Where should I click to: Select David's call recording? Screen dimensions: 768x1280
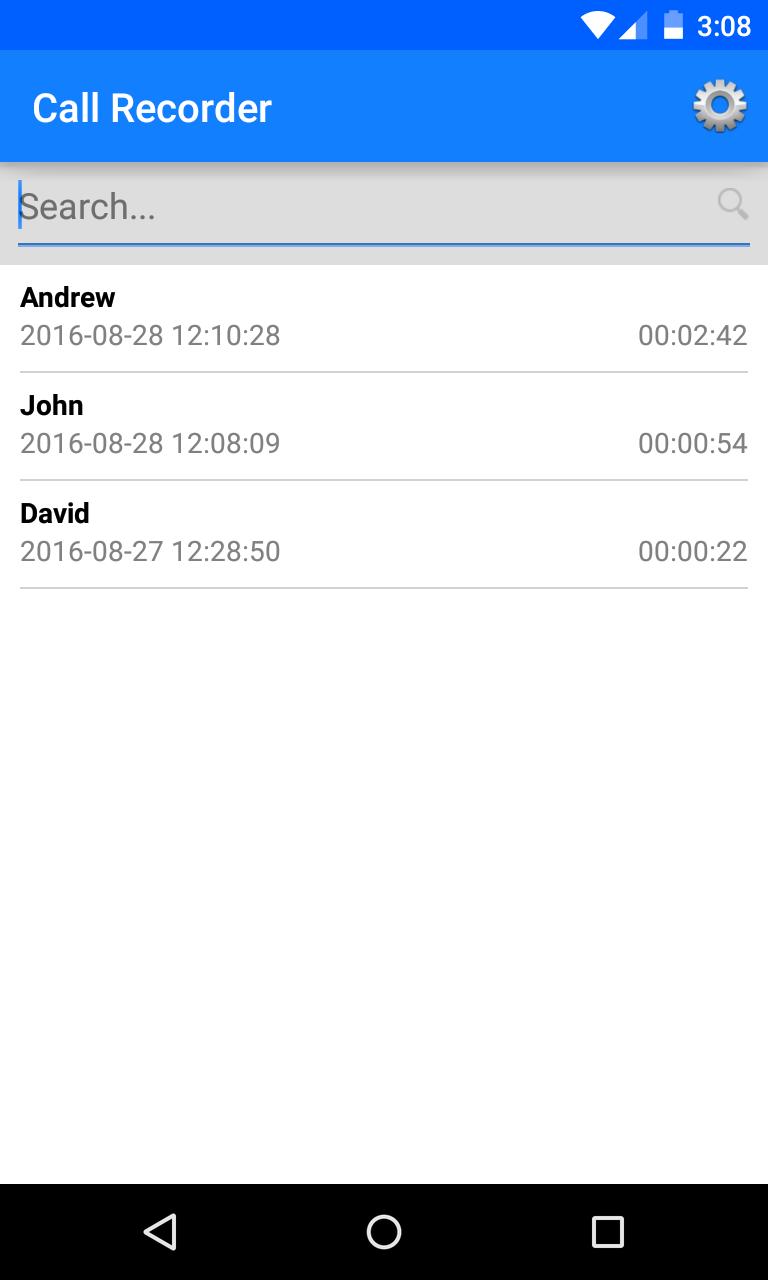coord(384,531)
